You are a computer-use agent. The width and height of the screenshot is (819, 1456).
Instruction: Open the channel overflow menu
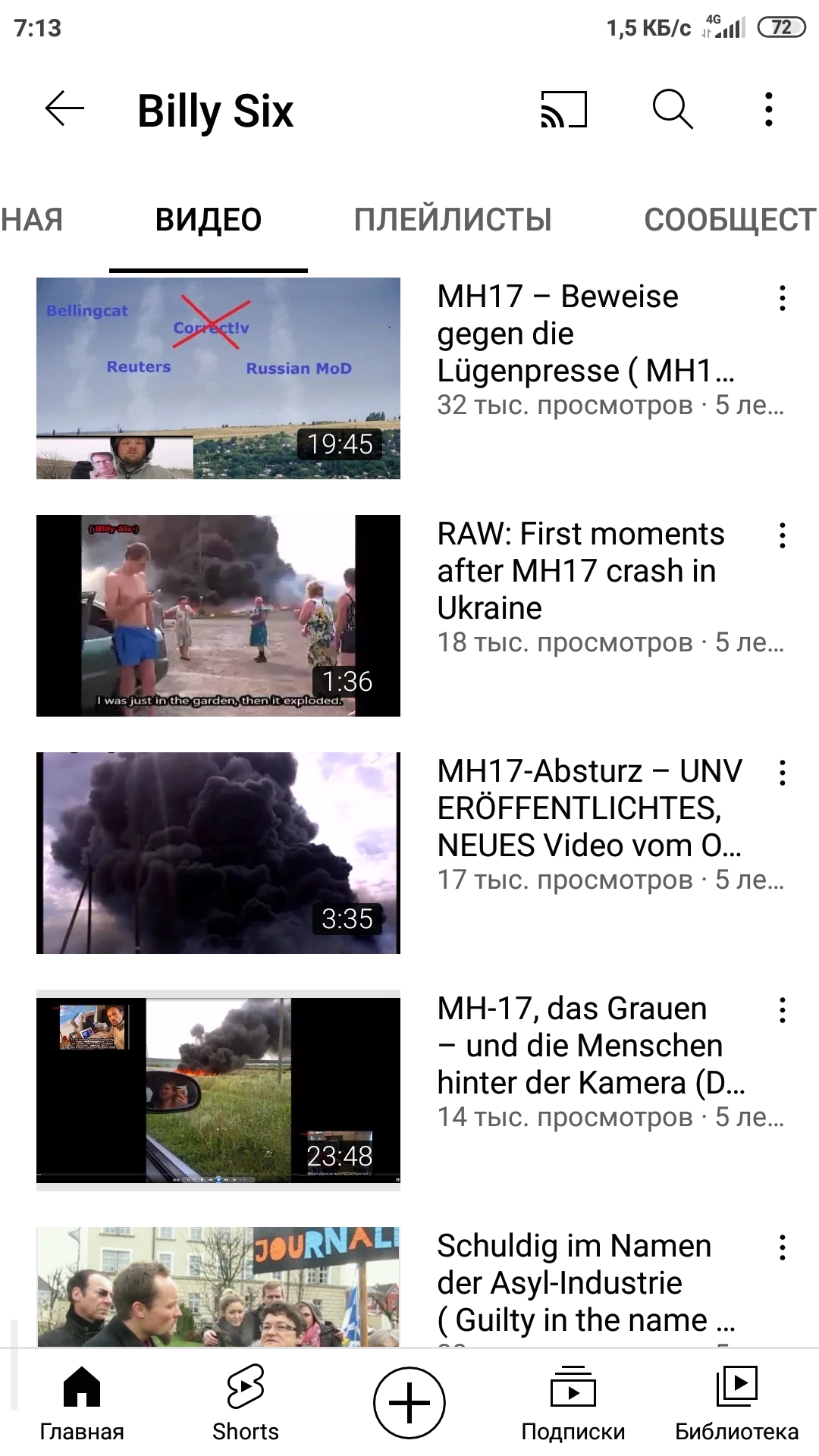point(768,110)
